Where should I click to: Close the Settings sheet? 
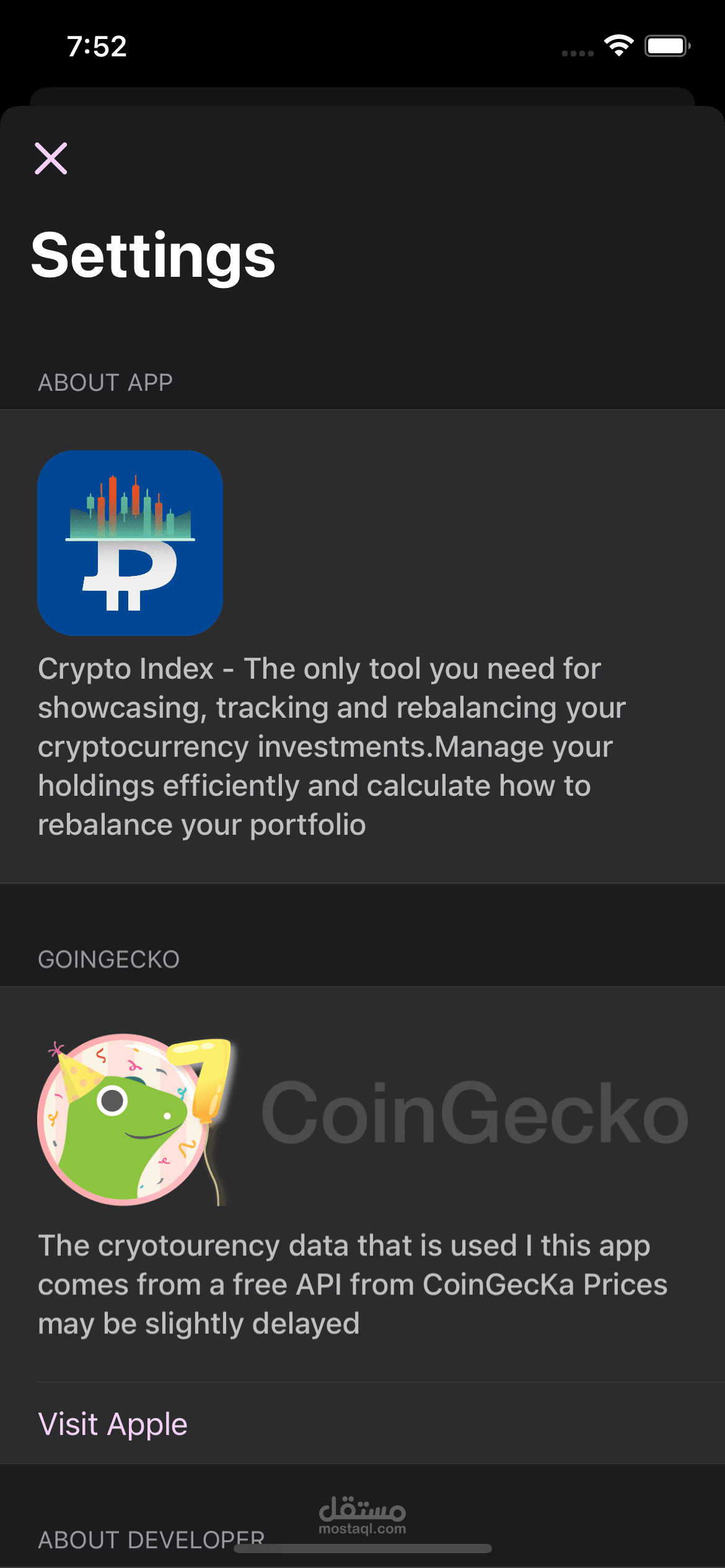click(51, 159)
